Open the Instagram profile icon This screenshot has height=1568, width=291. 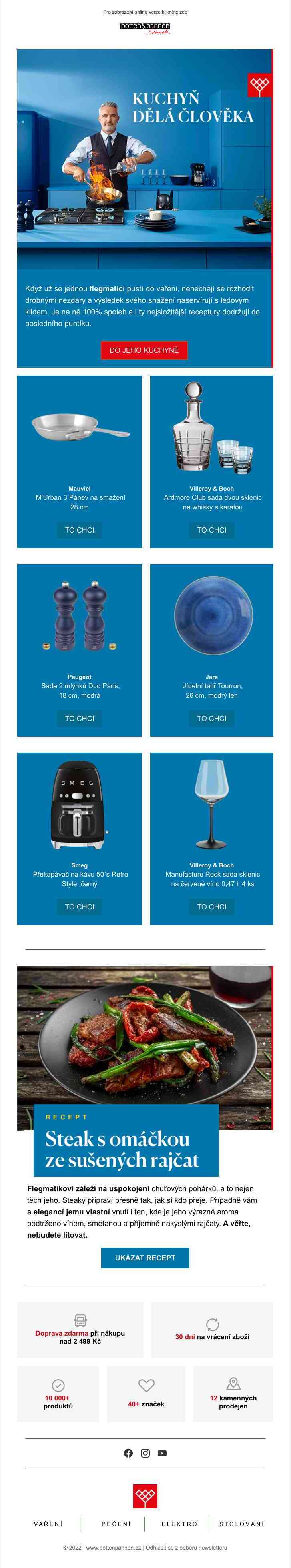[x=145, y=1452]
